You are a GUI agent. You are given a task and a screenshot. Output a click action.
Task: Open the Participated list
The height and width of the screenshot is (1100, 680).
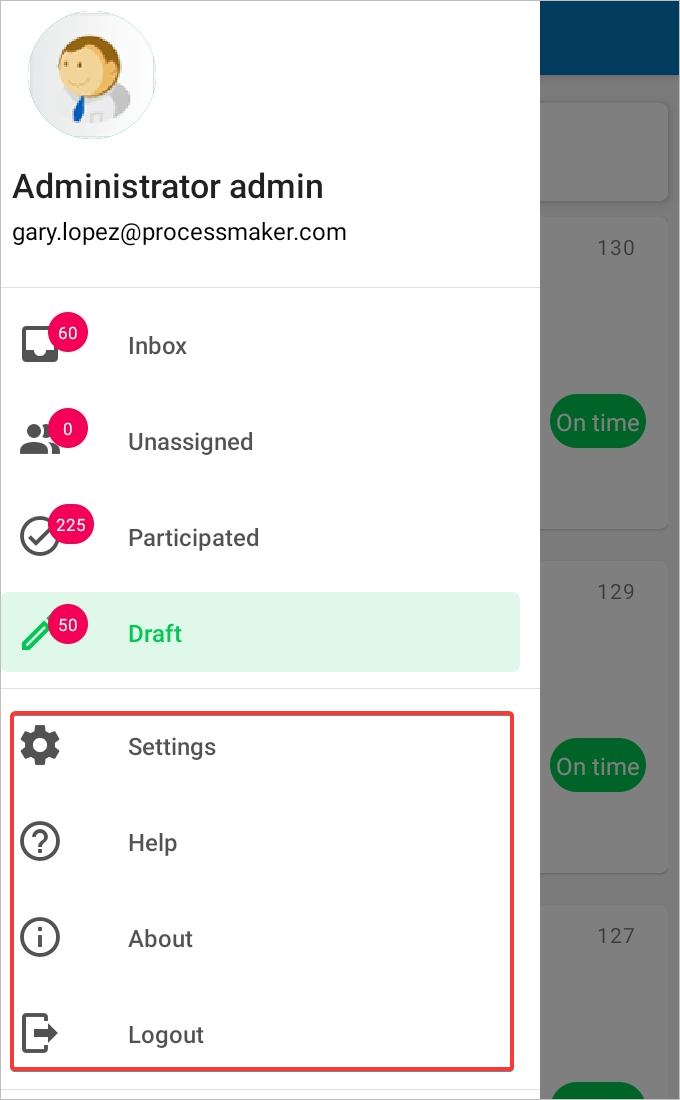(193, 538)
